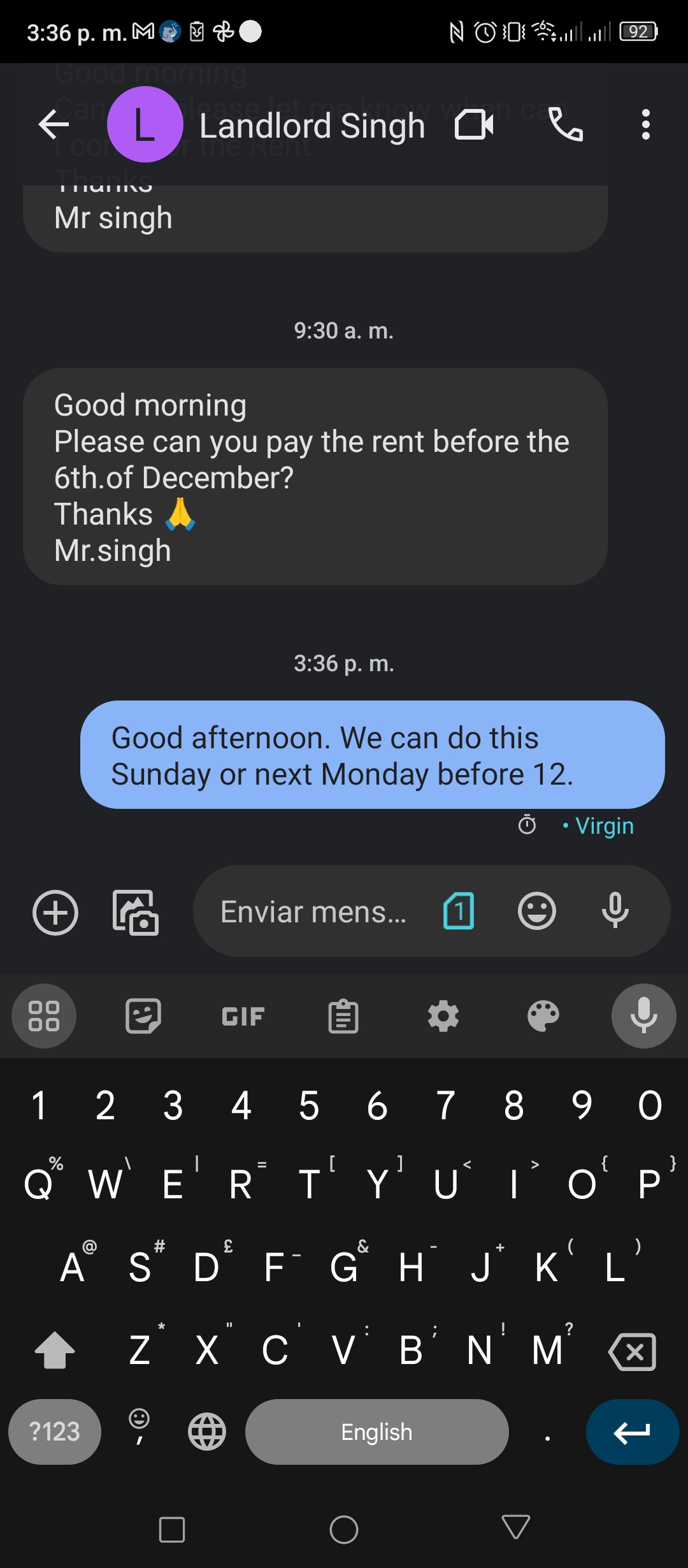The image size is (688, 1568).
Task: Open the keyboard sticker panel
Action: click(x=143, y=1015)
